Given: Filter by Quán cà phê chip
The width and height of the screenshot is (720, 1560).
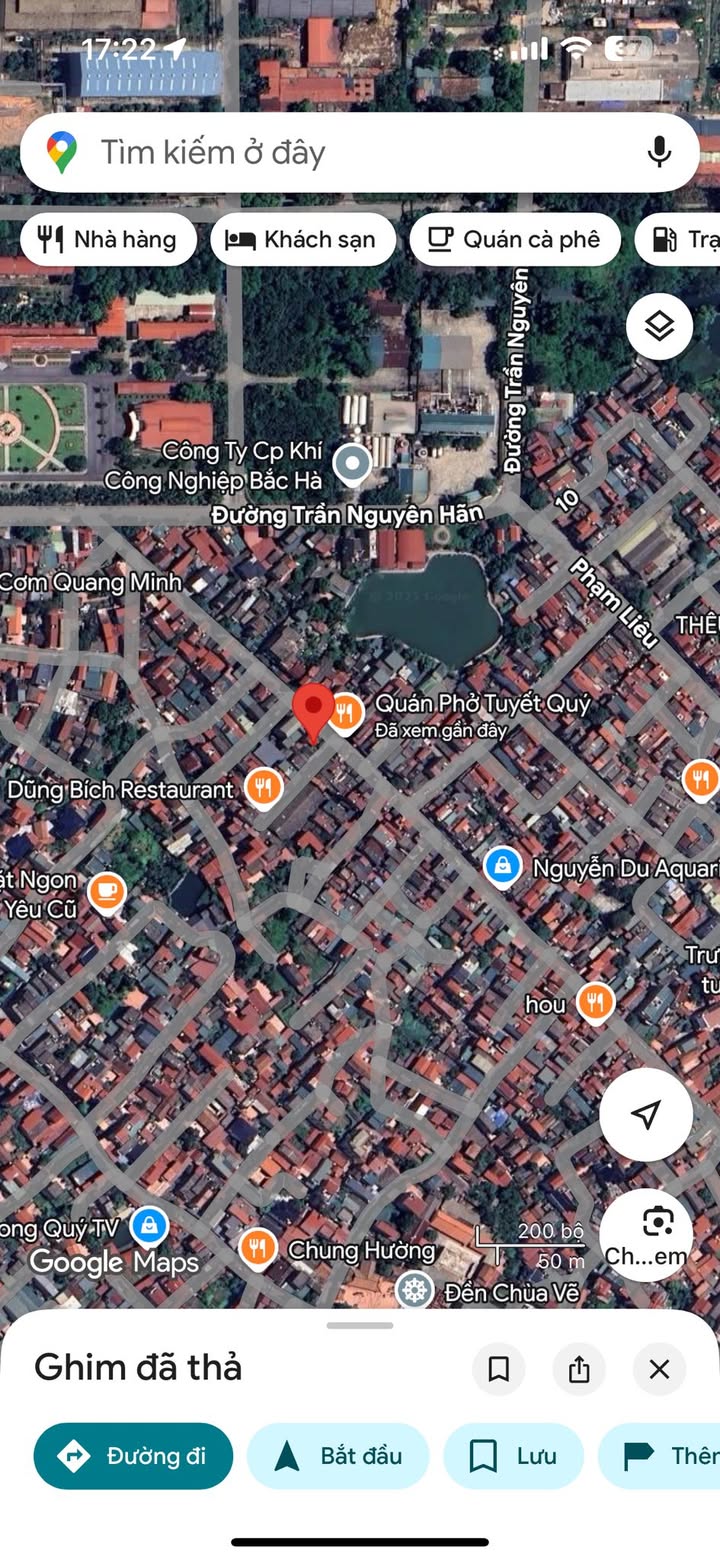Looking at the screenshot, I should click(515, 239).
